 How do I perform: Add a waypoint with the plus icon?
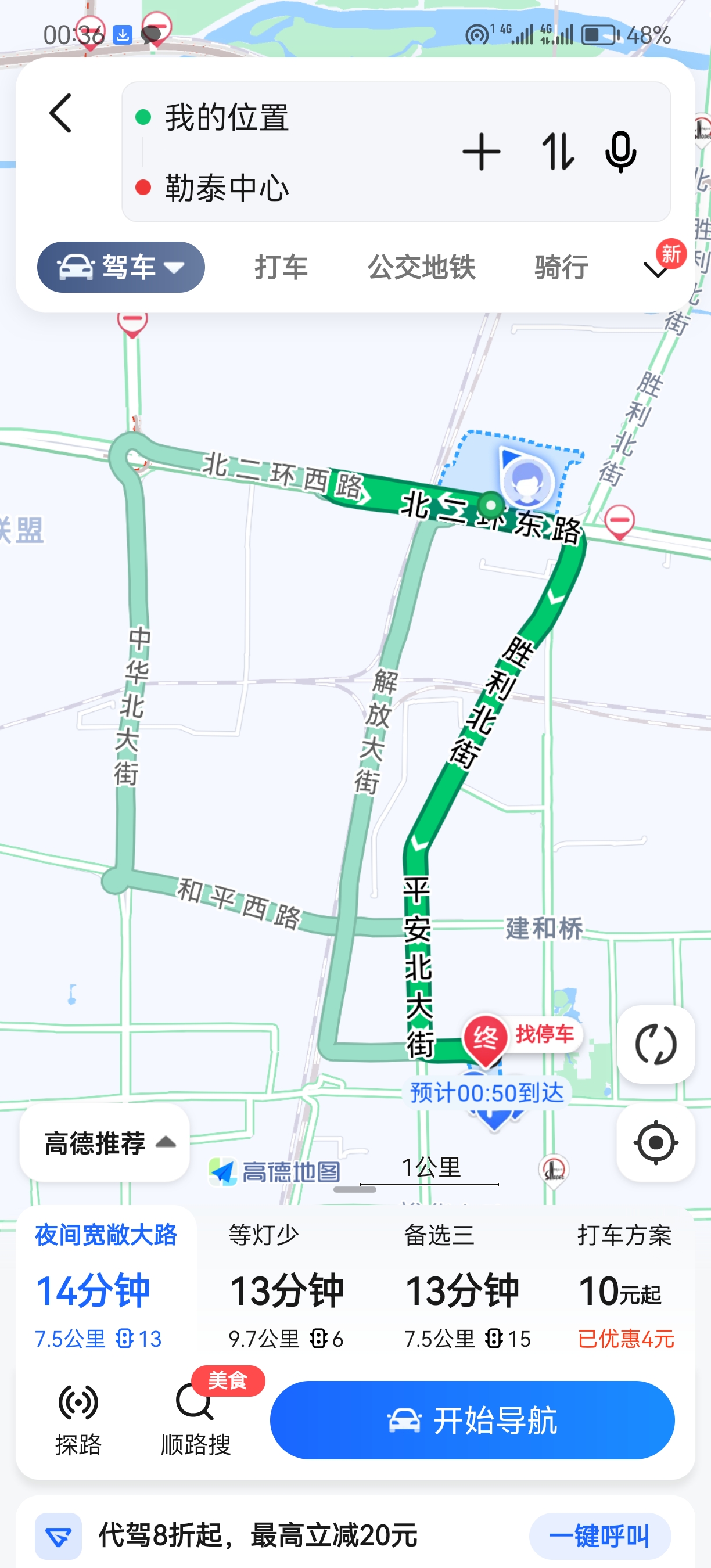coord(481,152)
